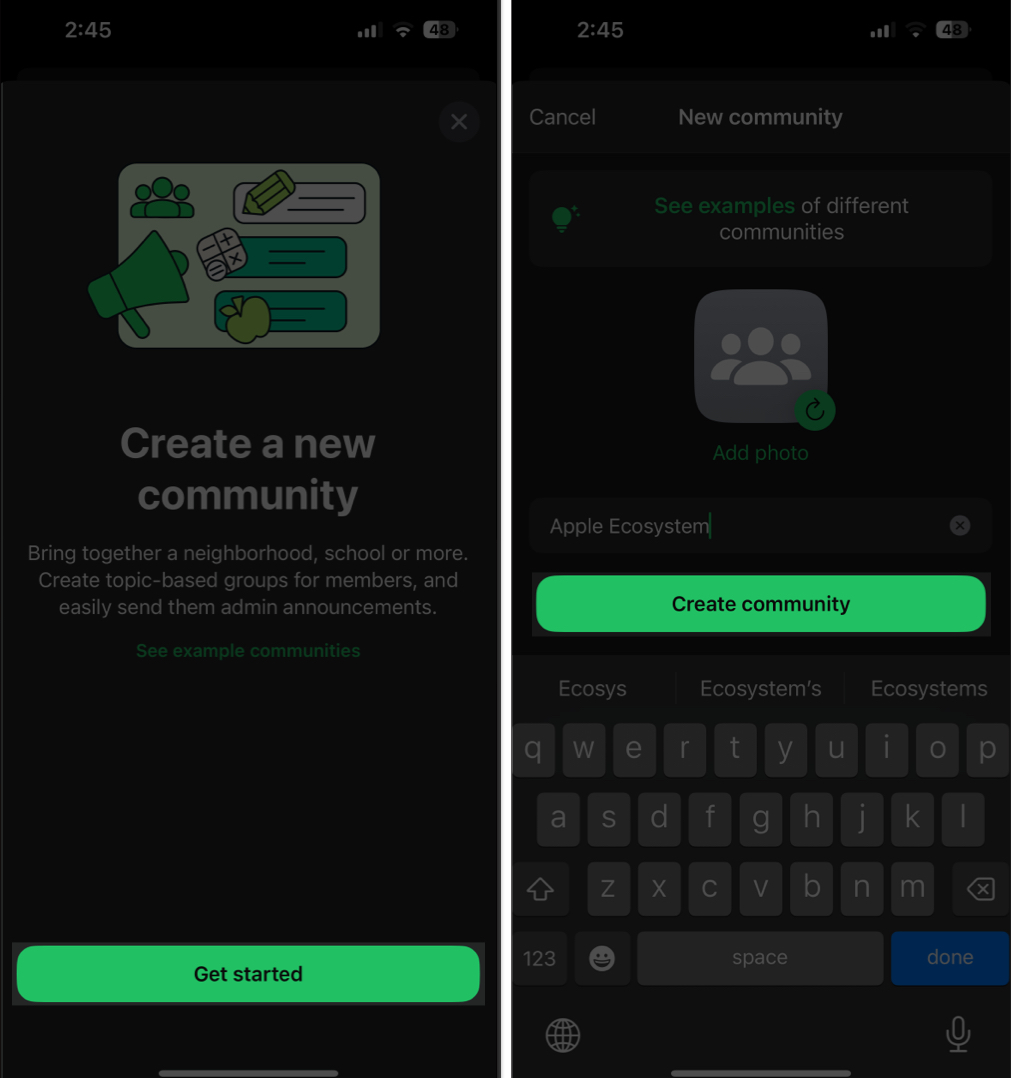This screenshot has width=1011, height=1078.
Task: Activate the microphone dictation icon
Action: (x=957, y=1035)
